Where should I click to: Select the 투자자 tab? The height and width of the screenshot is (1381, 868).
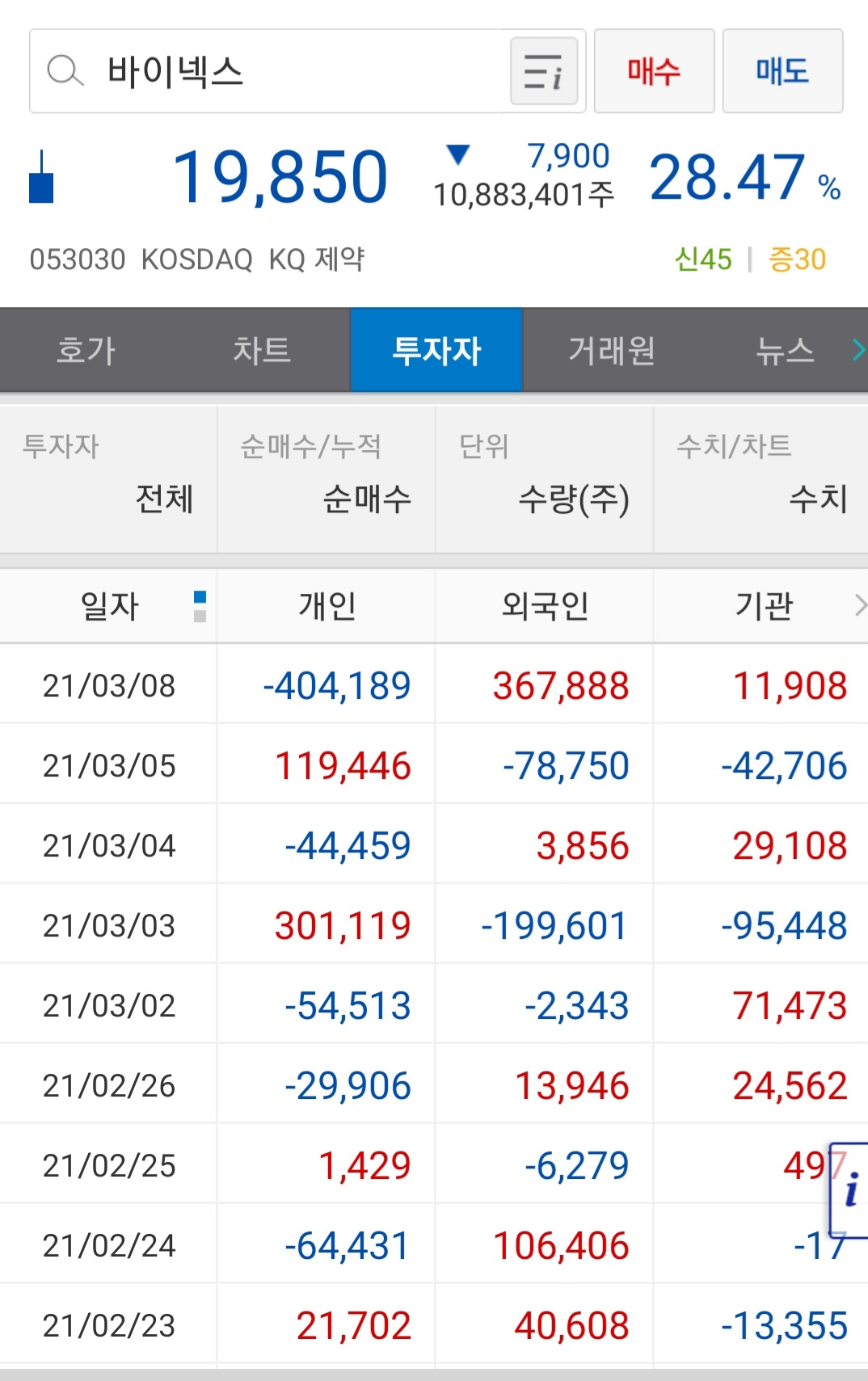(x=436, y=351)
